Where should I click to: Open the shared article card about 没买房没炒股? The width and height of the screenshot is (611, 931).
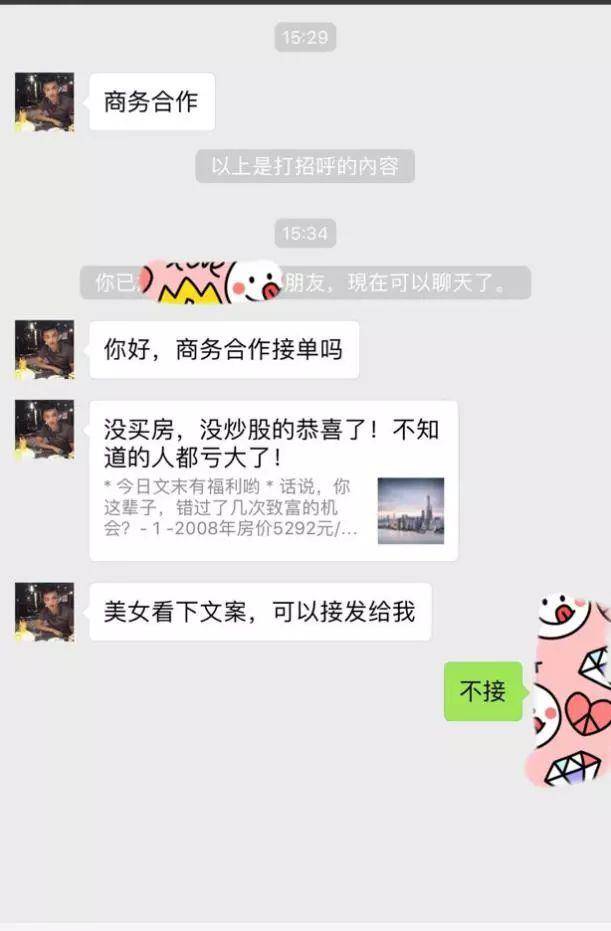(272, 480)
